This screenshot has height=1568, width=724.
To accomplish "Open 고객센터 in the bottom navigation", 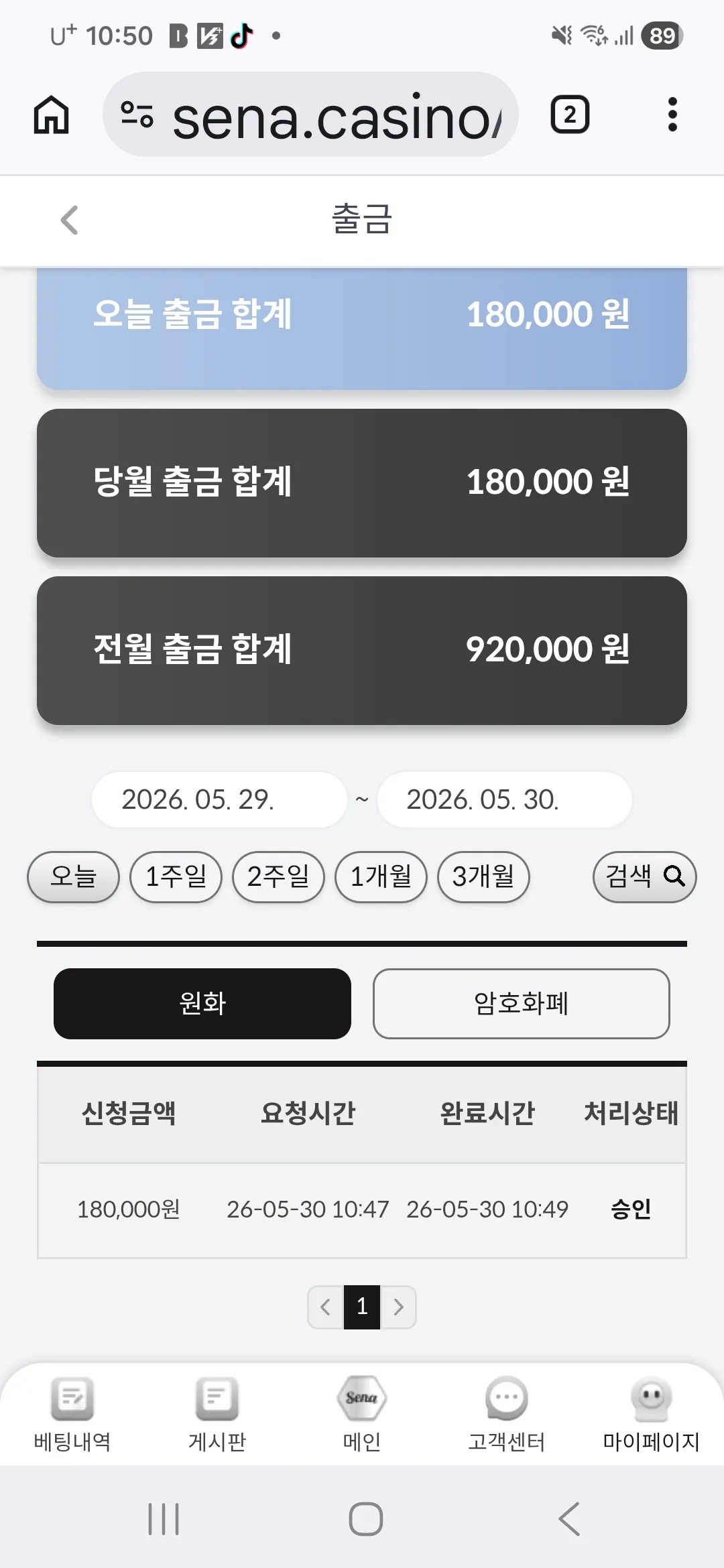I will [x=507, y=1413].
